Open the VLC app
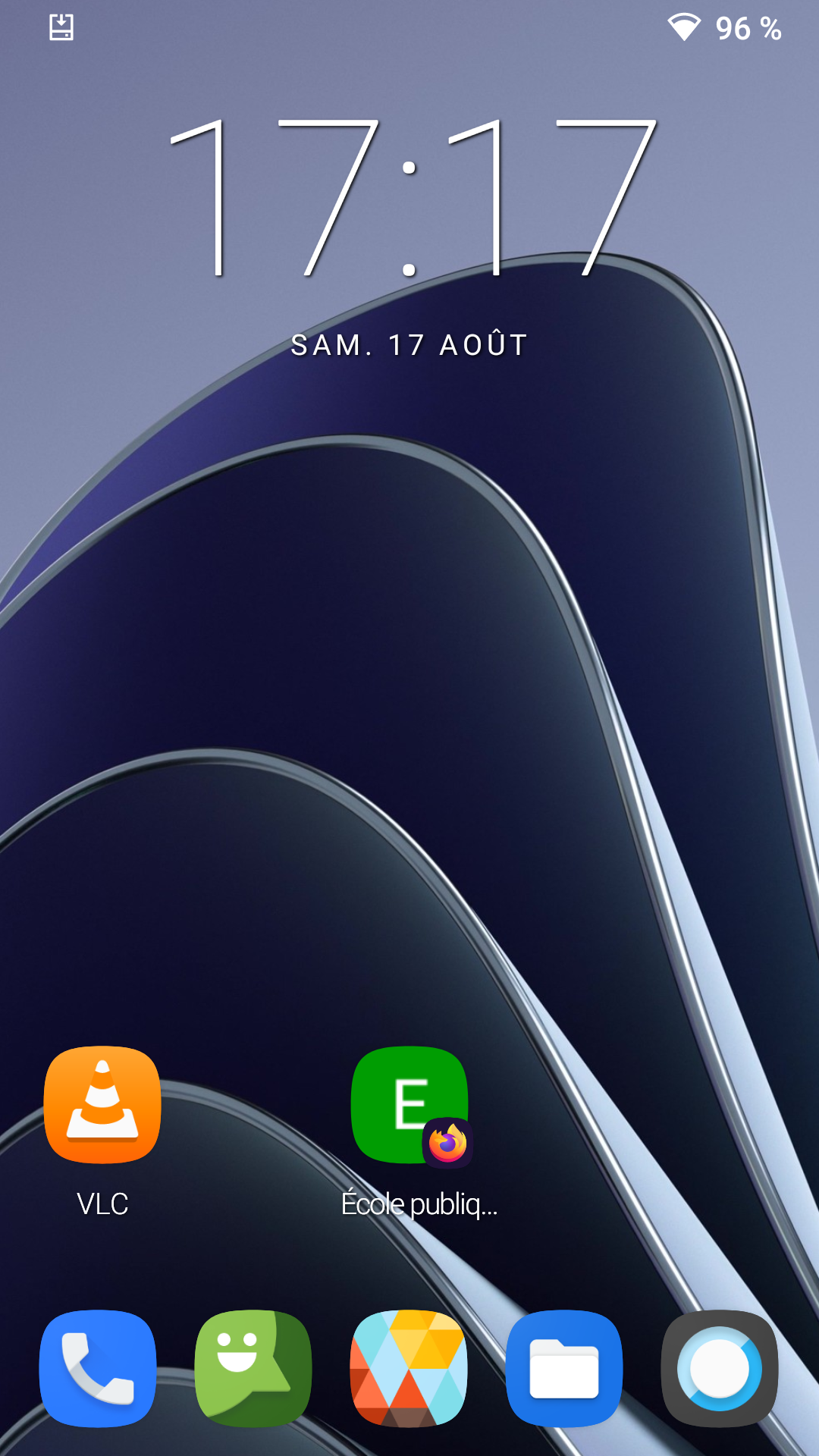The image size is (819, 1456). [102, 1105]
